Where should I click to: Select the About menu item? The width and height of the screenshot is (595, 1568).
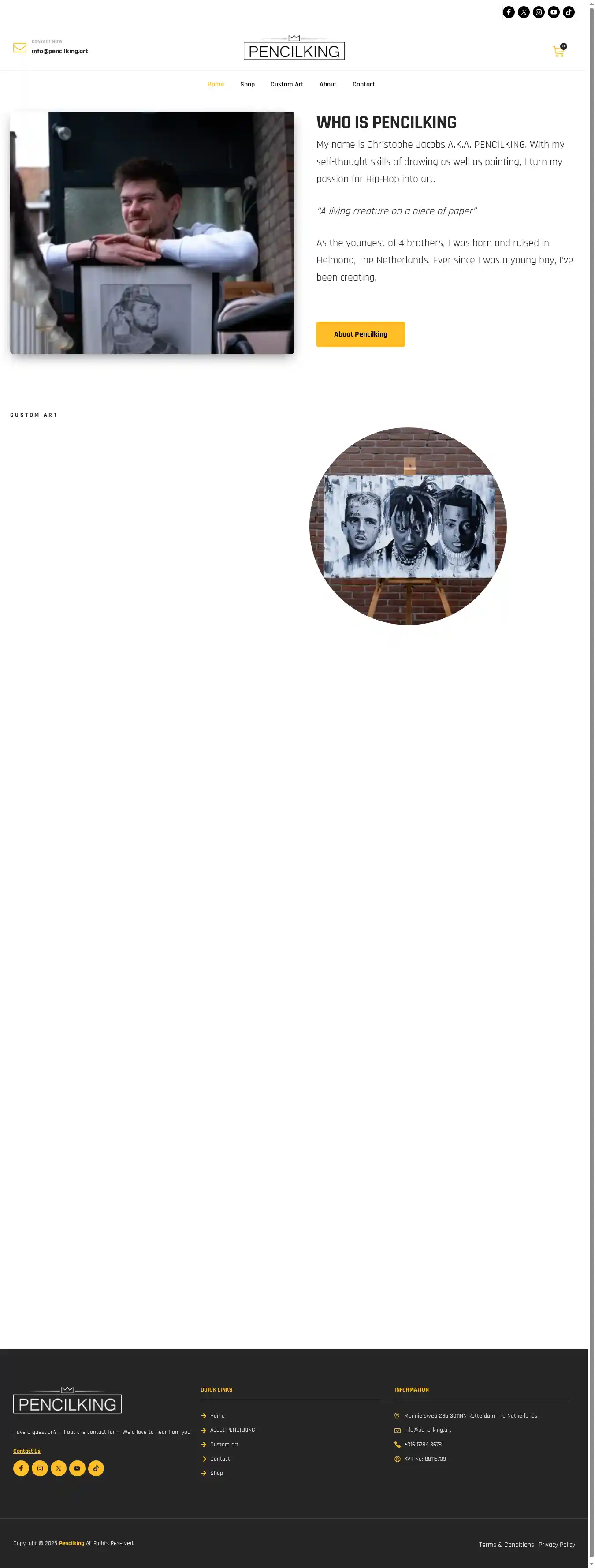[x=328, y=85]
